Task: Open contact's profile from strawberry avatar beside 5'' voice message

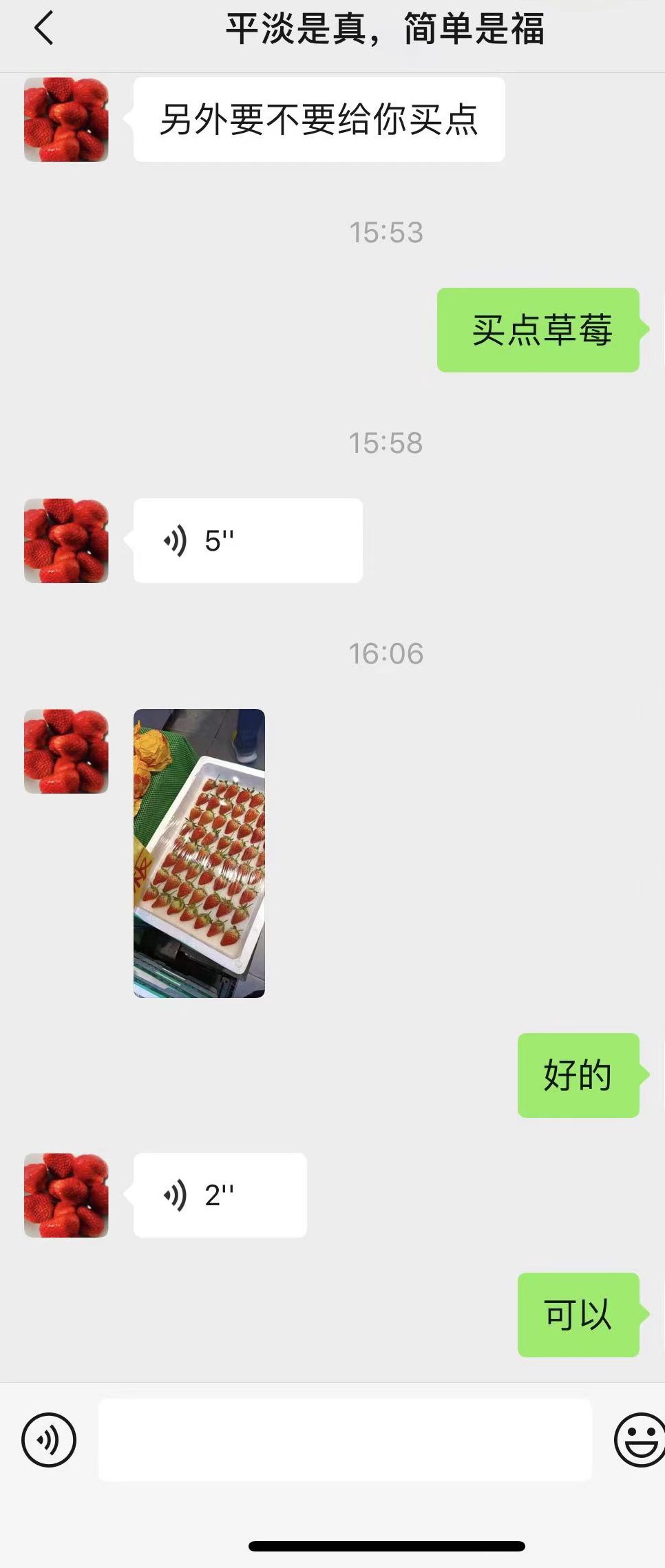Action: coord(66,540)
